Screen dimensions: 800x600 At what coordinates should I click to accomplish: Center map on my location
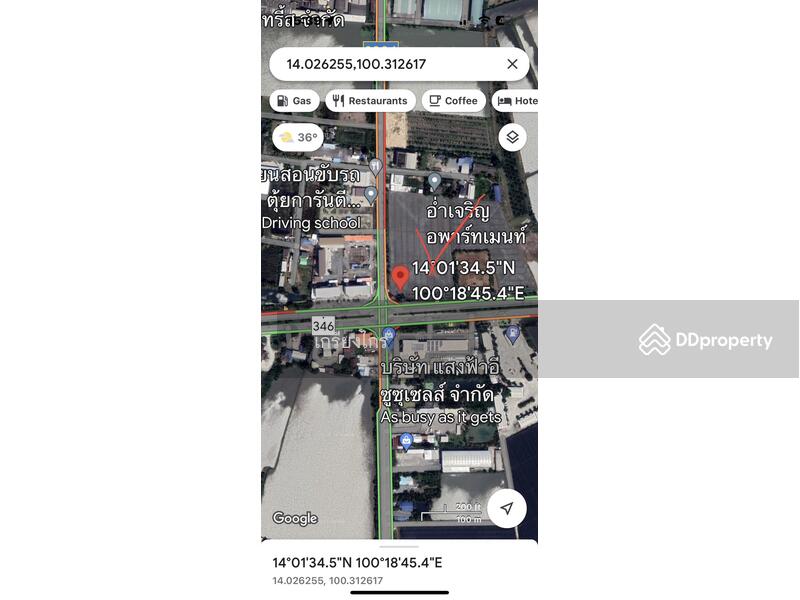coord(507,508)
